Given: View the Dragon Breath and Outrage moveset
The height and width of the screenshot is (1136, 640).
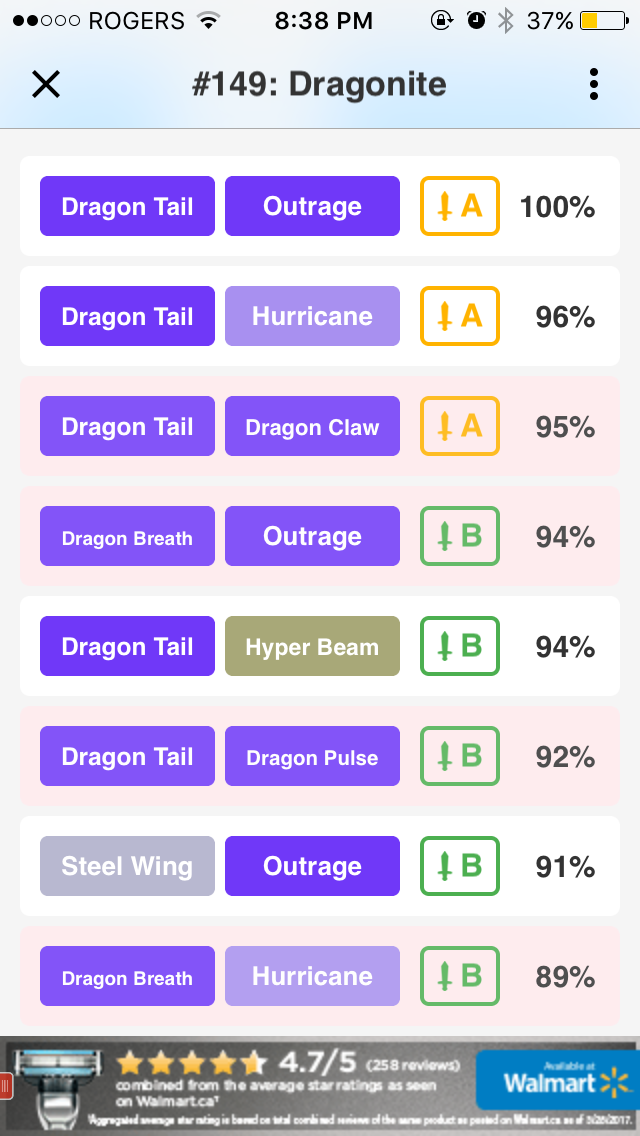Looking at the screenshot, I should pos(320,536).
